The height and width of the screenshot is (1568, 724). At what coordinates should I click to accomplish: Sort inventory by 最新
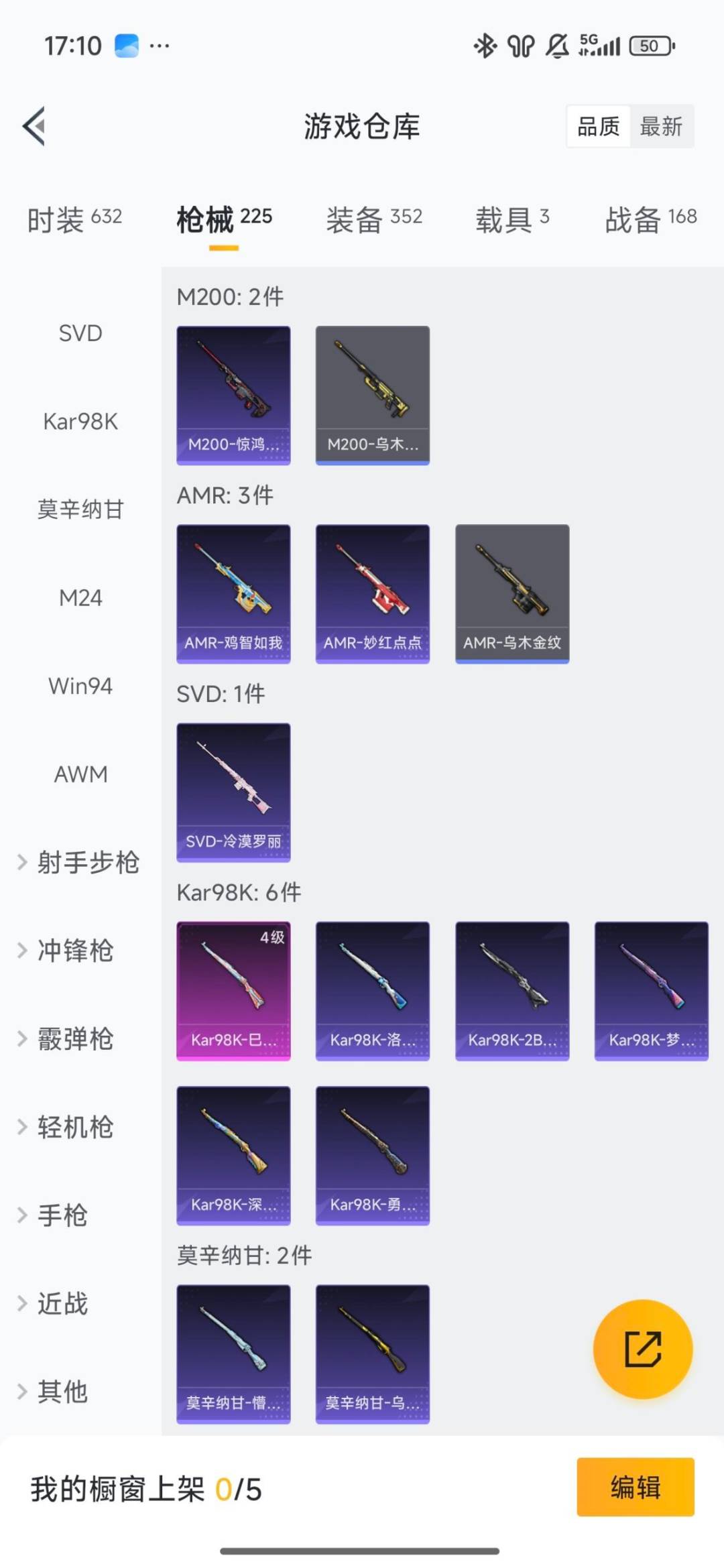[661, 127]
